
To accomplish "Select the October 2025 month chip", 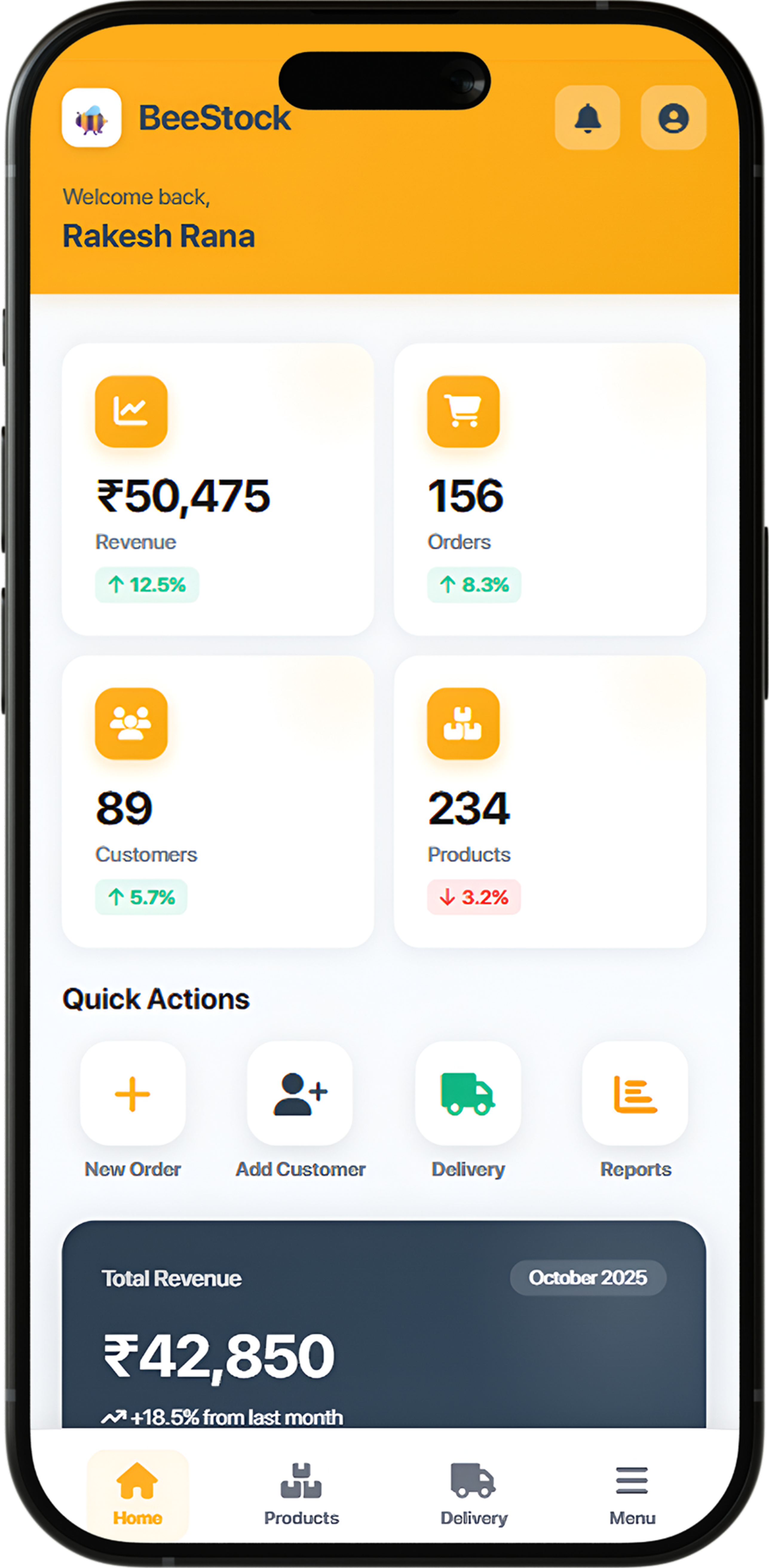I will 588,1278.
